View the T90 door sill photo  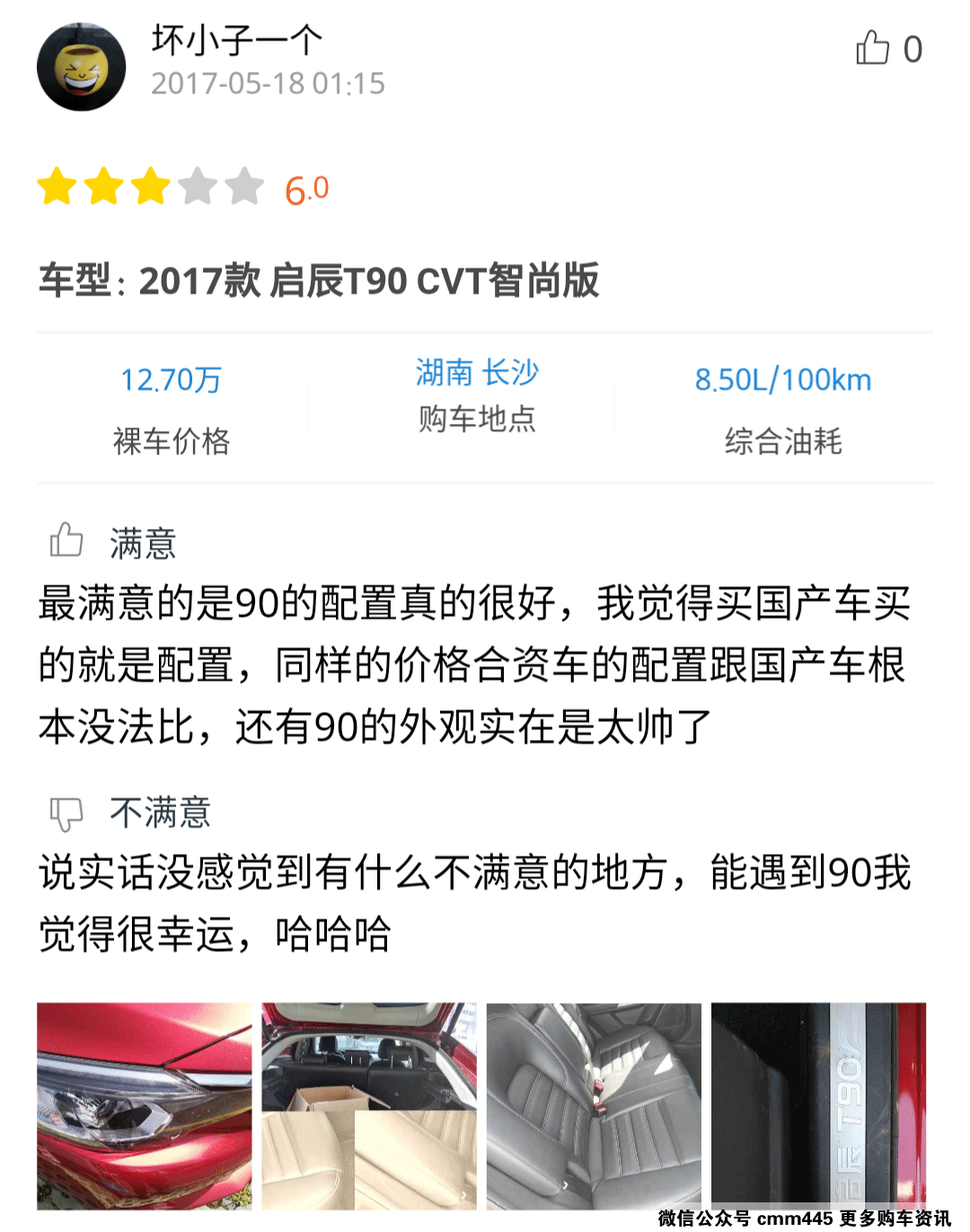coord(818,1105)
